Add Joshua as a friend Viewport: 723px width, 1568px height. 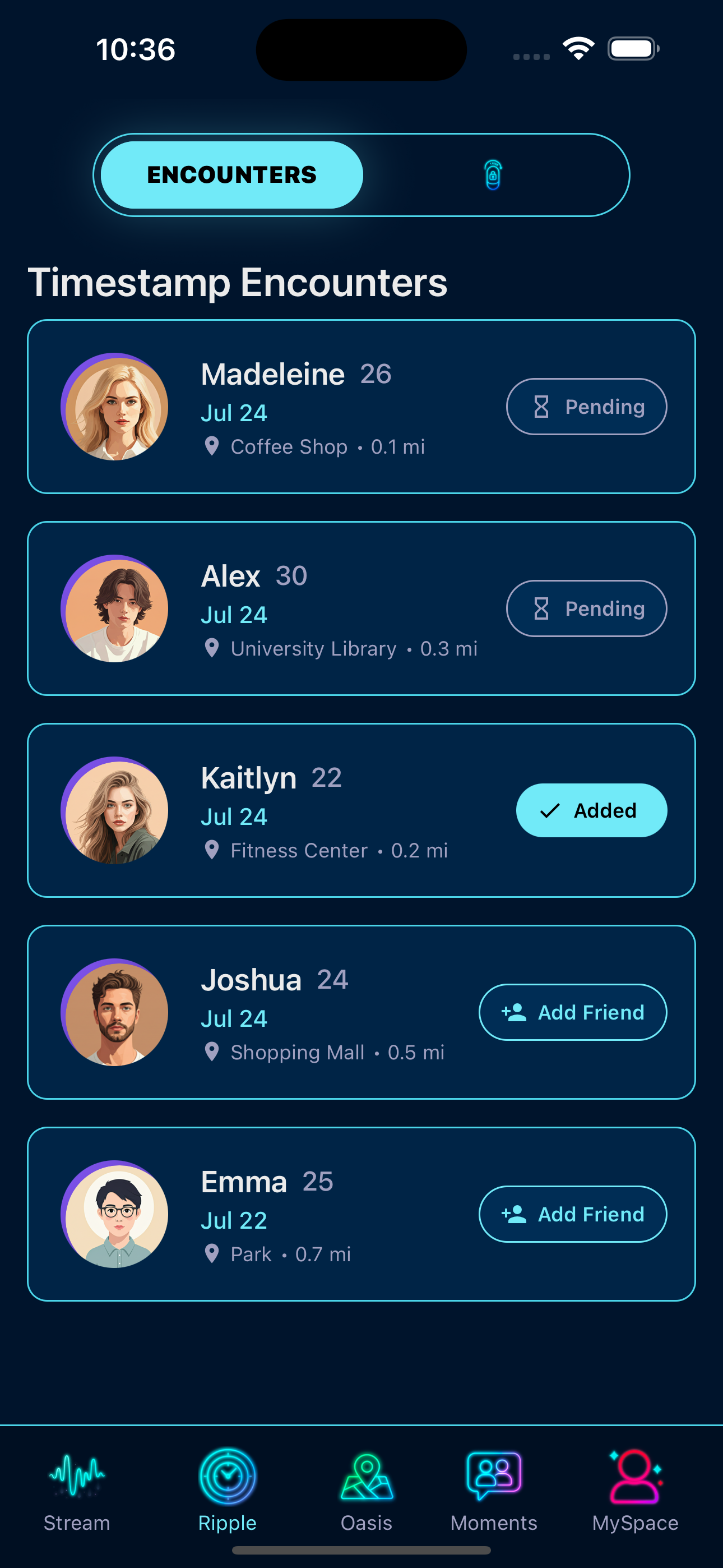coord(573,1012)
